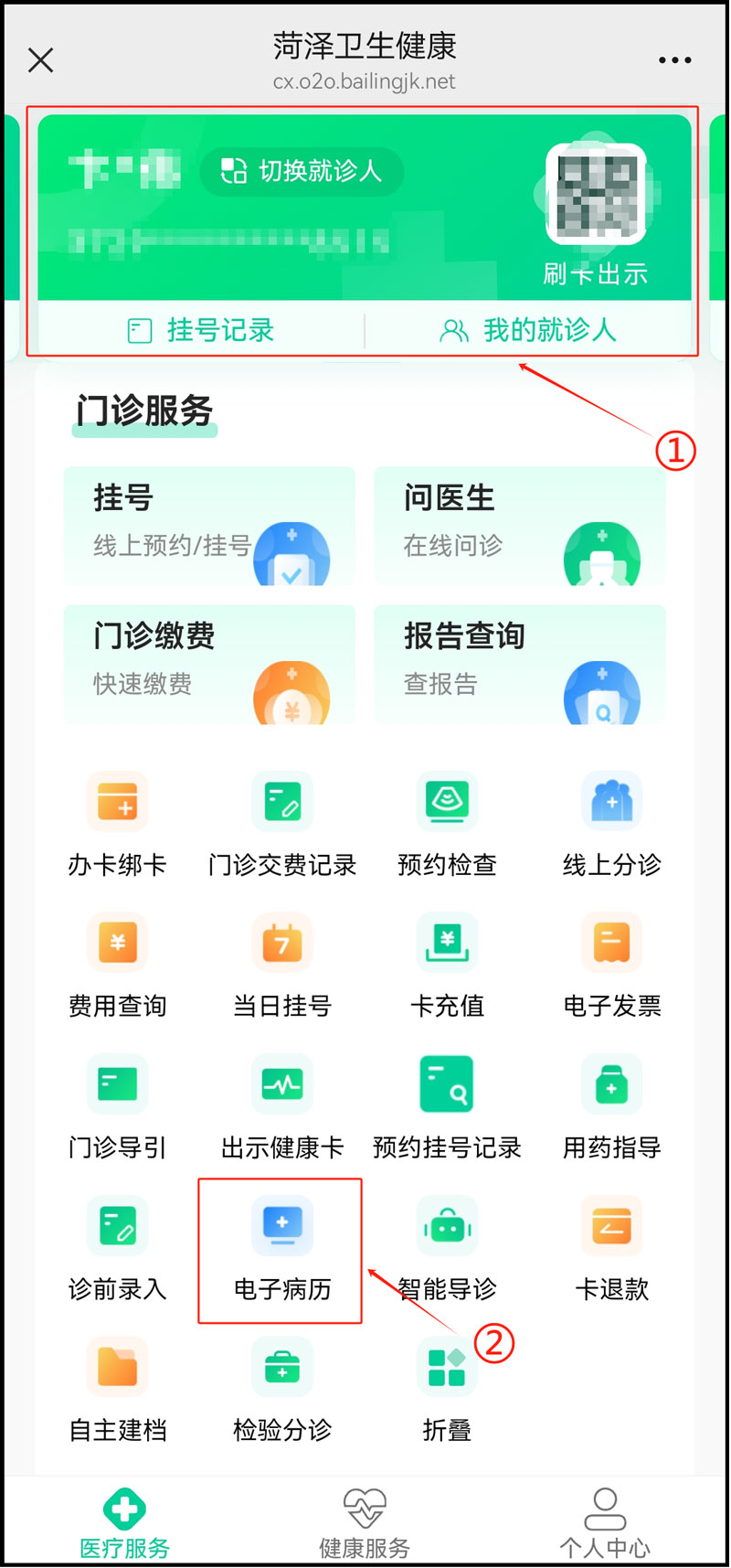Open 我的就诊人 patient list

[528, 330]
